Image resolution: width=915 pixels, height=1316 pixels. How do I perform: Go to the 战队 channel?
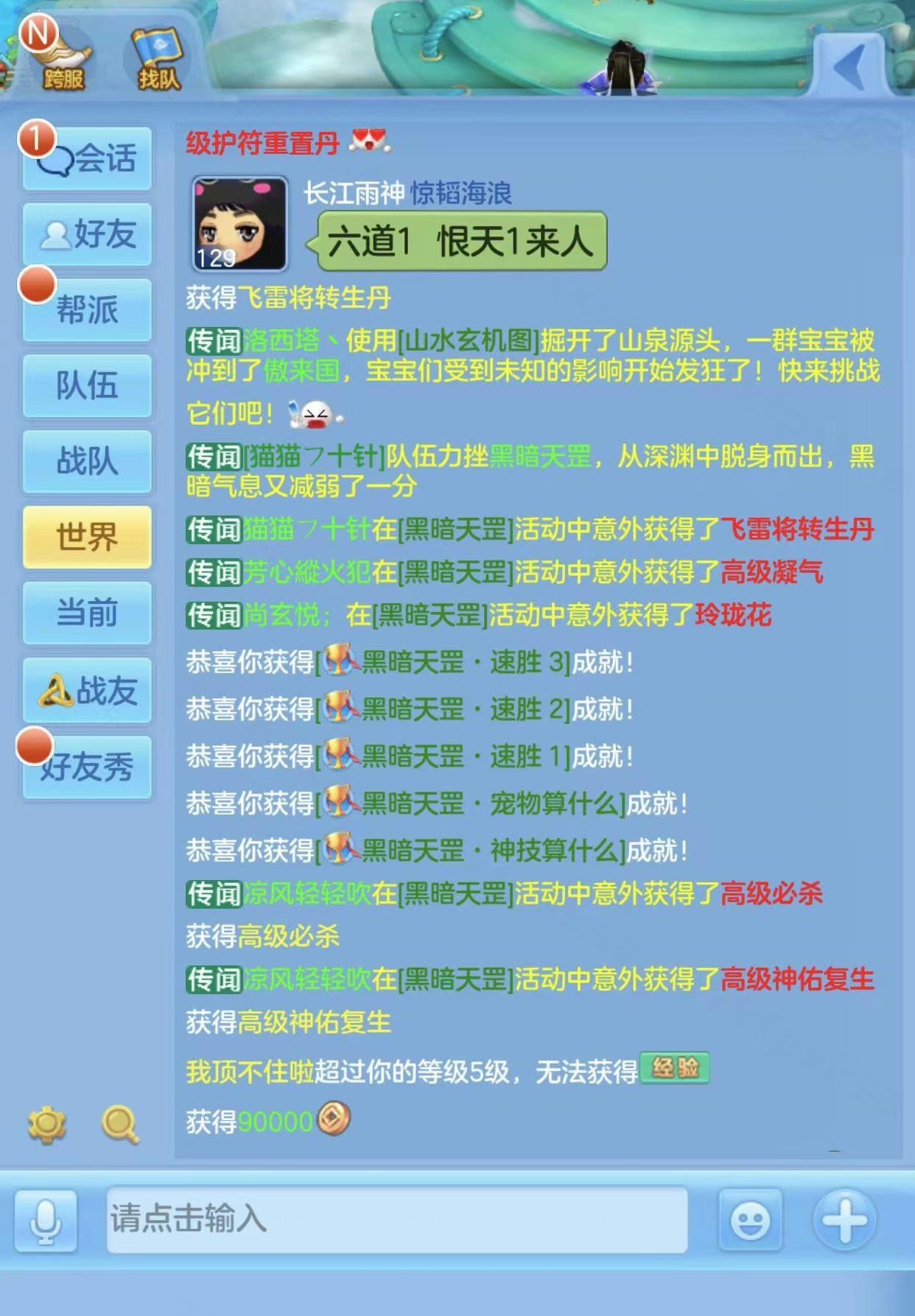click(87, 462)
